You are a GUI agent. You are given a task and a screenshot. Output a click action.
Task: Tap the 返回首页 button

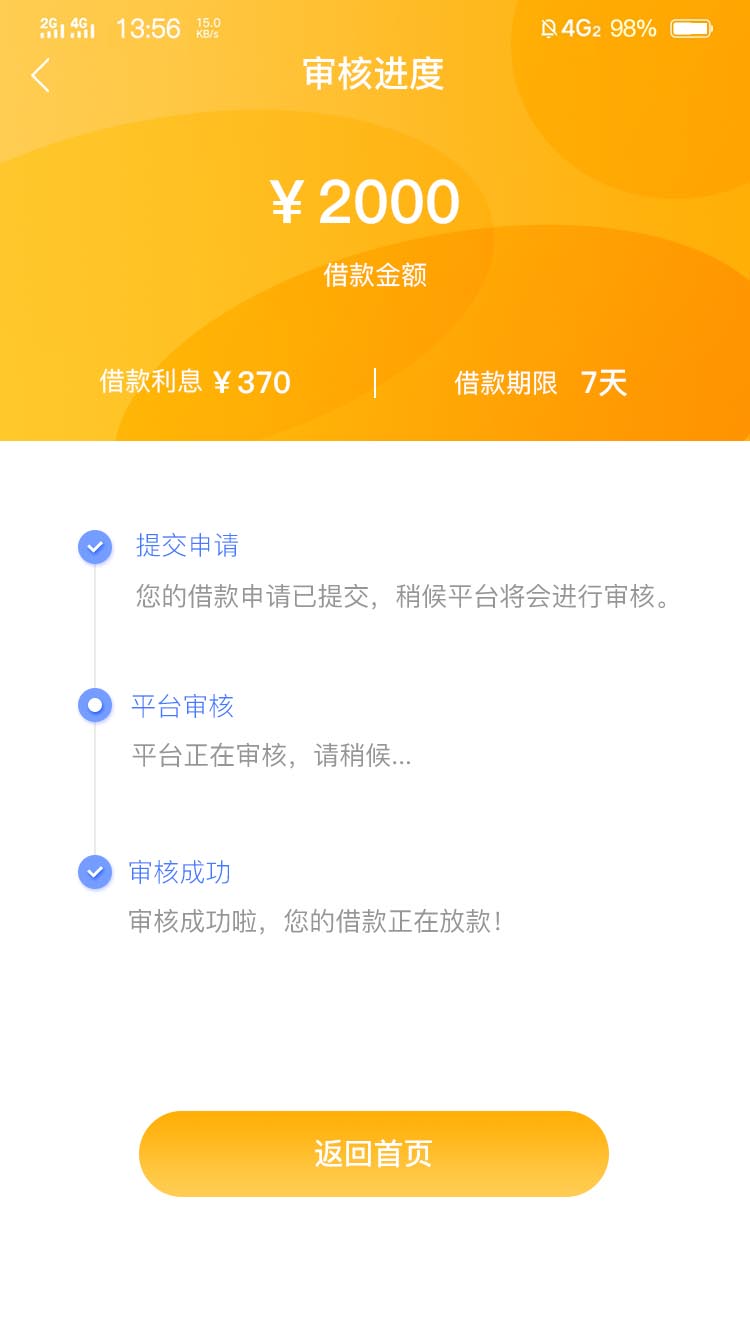374,1153
